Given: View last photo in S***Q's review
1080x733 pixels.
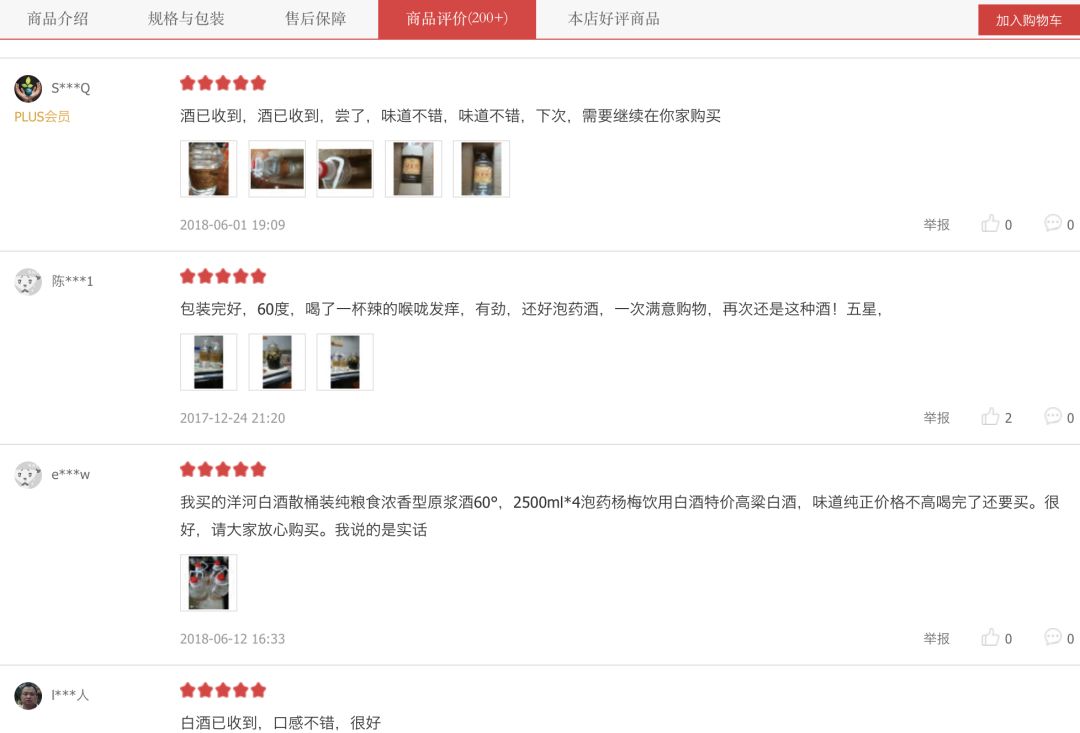Looking at the screenshot, I should 481,169.
